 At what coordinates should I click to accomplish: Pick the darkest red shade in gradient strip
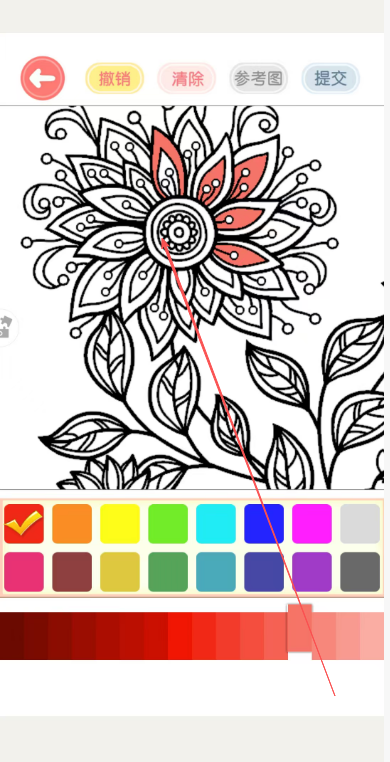pos(12,636)
